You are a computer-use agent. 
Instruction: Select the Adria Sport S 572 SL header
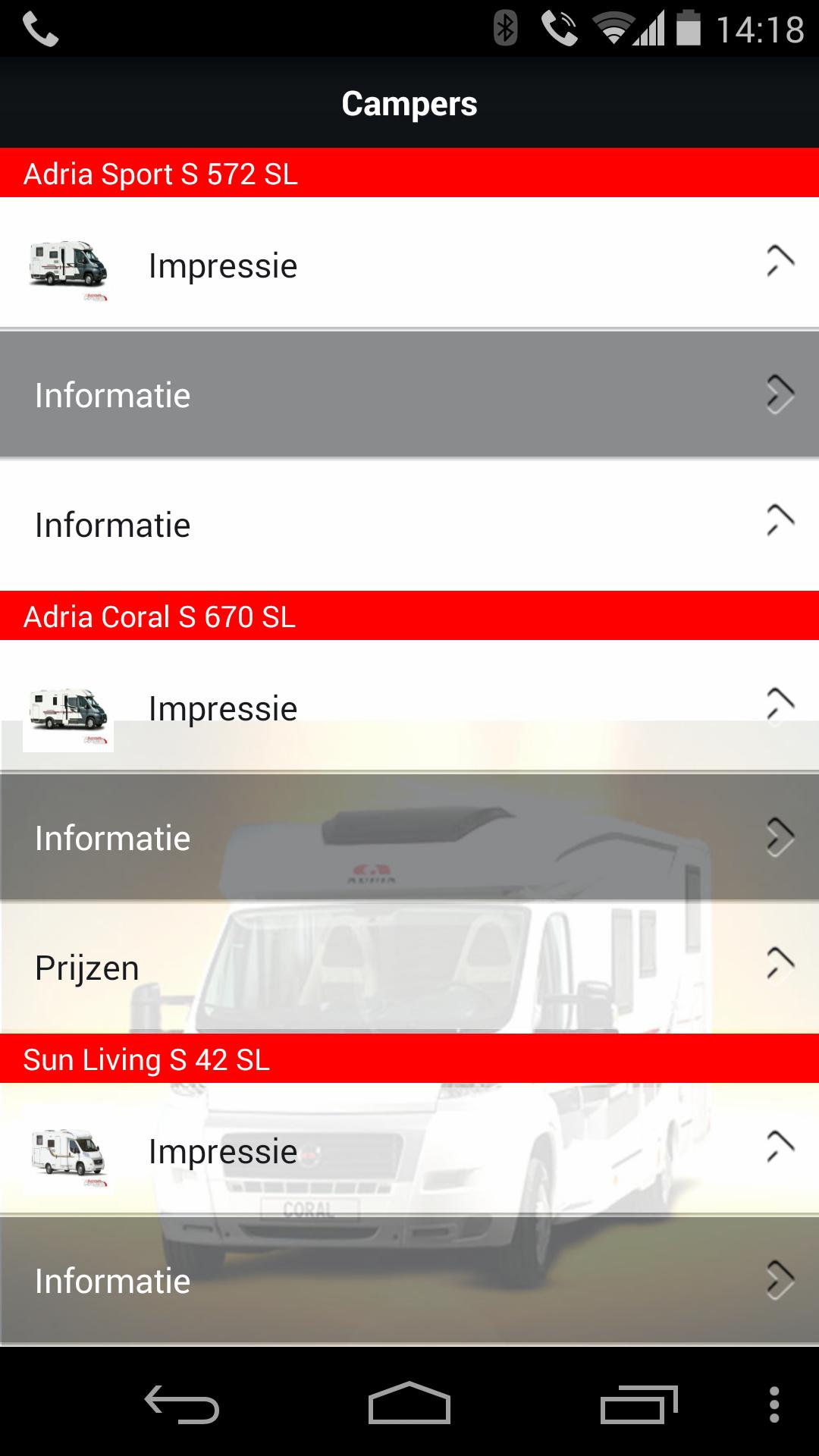pyautogui.click(x=409, y=174)
